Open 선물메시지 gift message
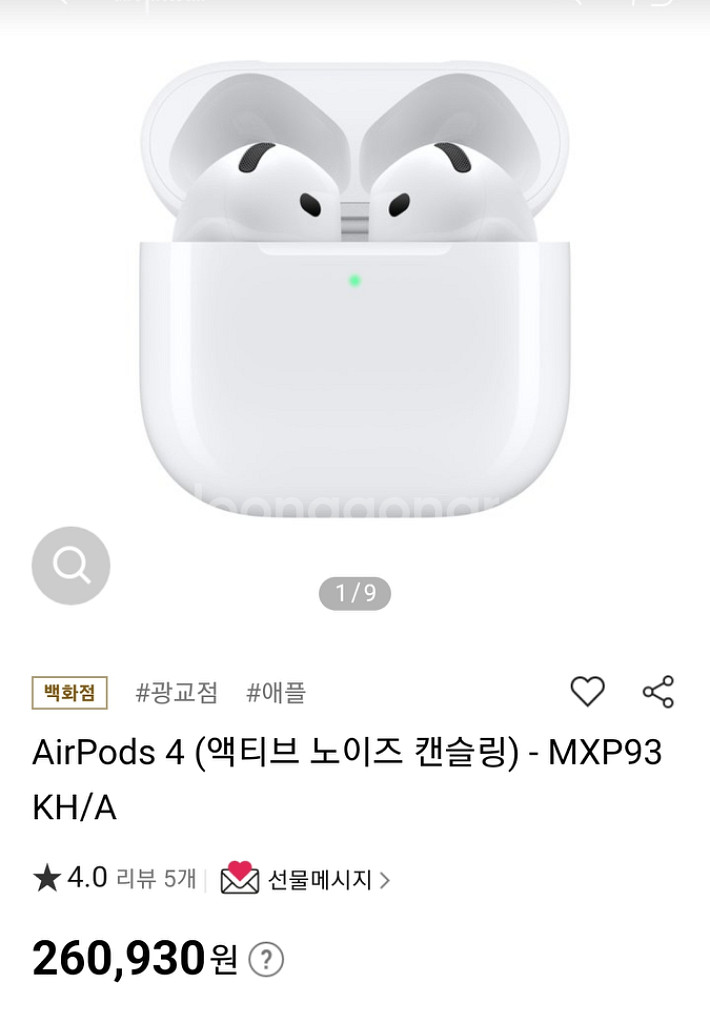The height and width of the screenshot is (1024, 710). 305,880
